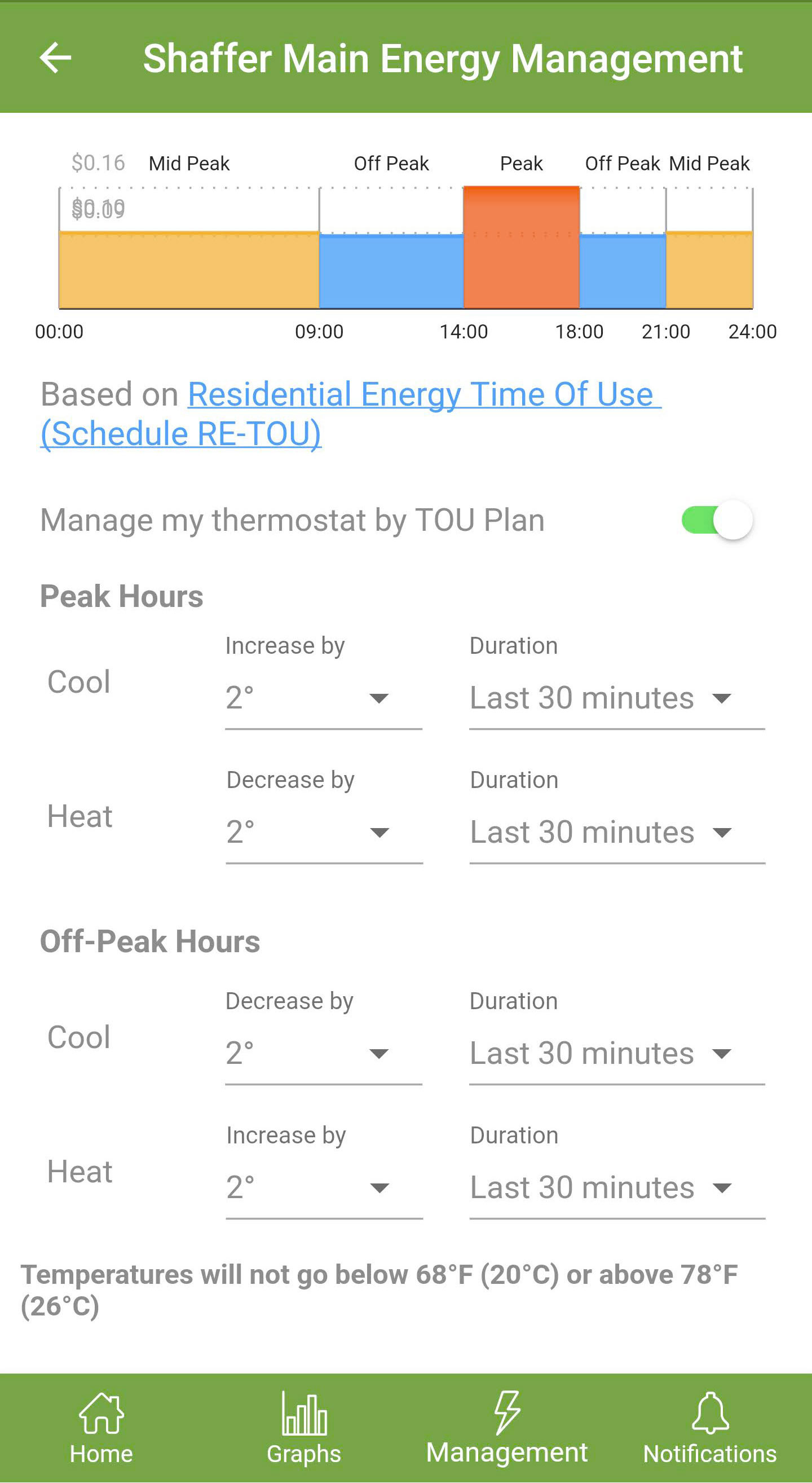The width and height of the screenshot is (812, 1483).
Task: Change Peak Hours Cool duration dropdown
Action: pos(616,698)
